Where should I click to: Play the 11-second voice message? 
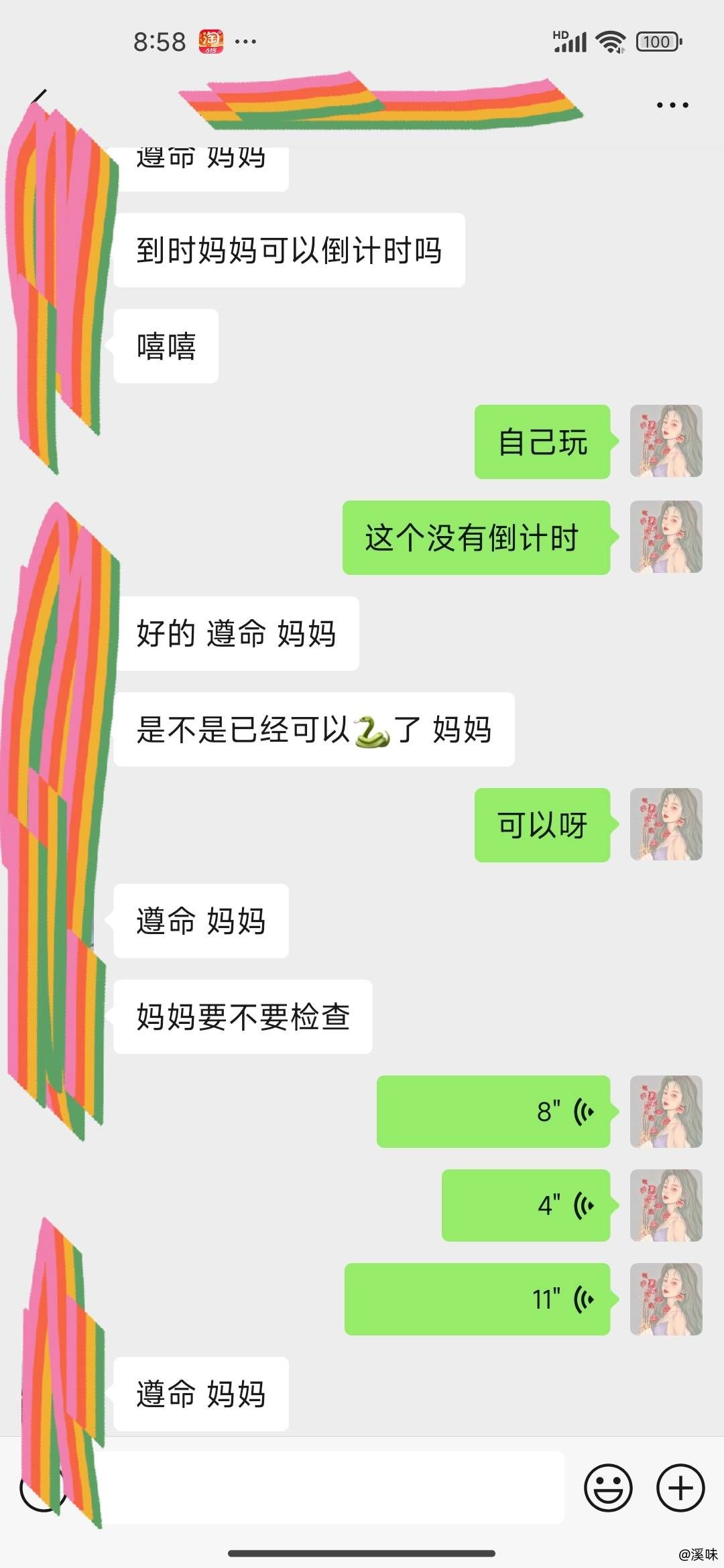point(477,1299)
